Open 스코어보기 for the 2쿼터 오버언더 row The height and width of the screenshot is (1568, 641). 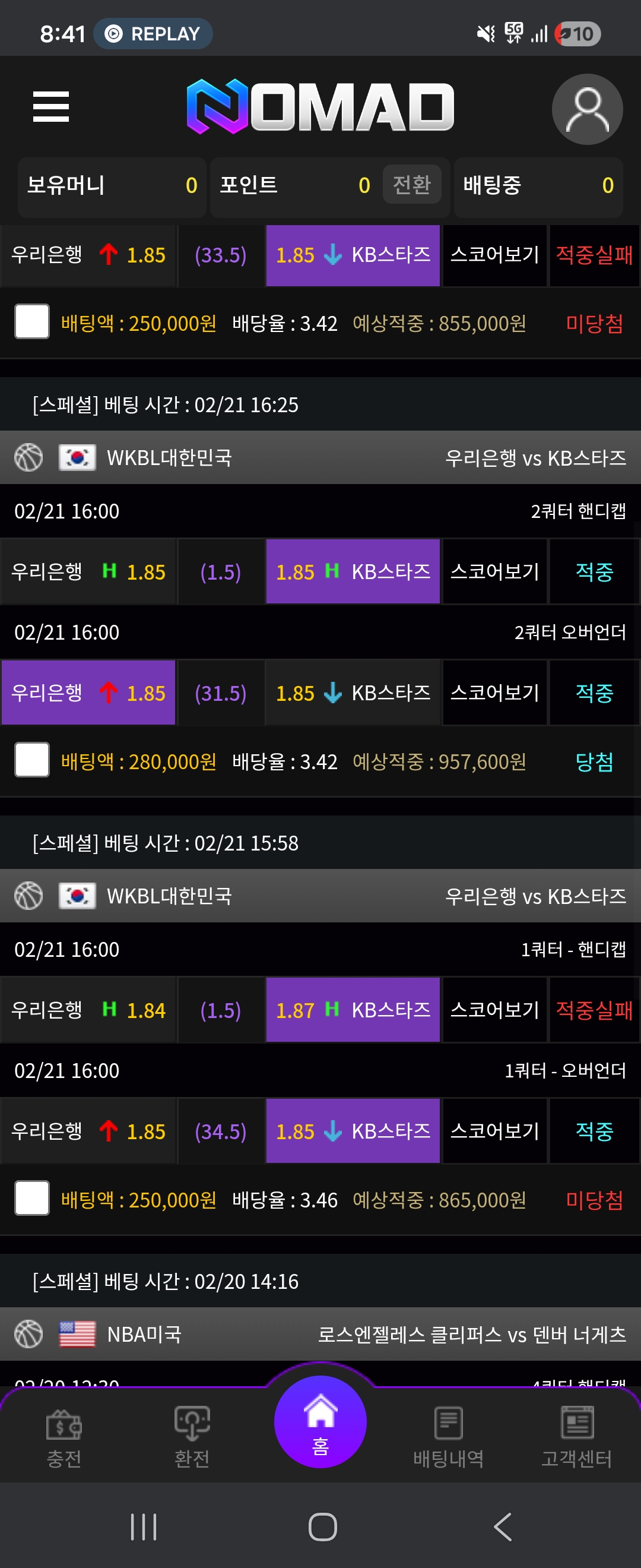pos(494,693)
